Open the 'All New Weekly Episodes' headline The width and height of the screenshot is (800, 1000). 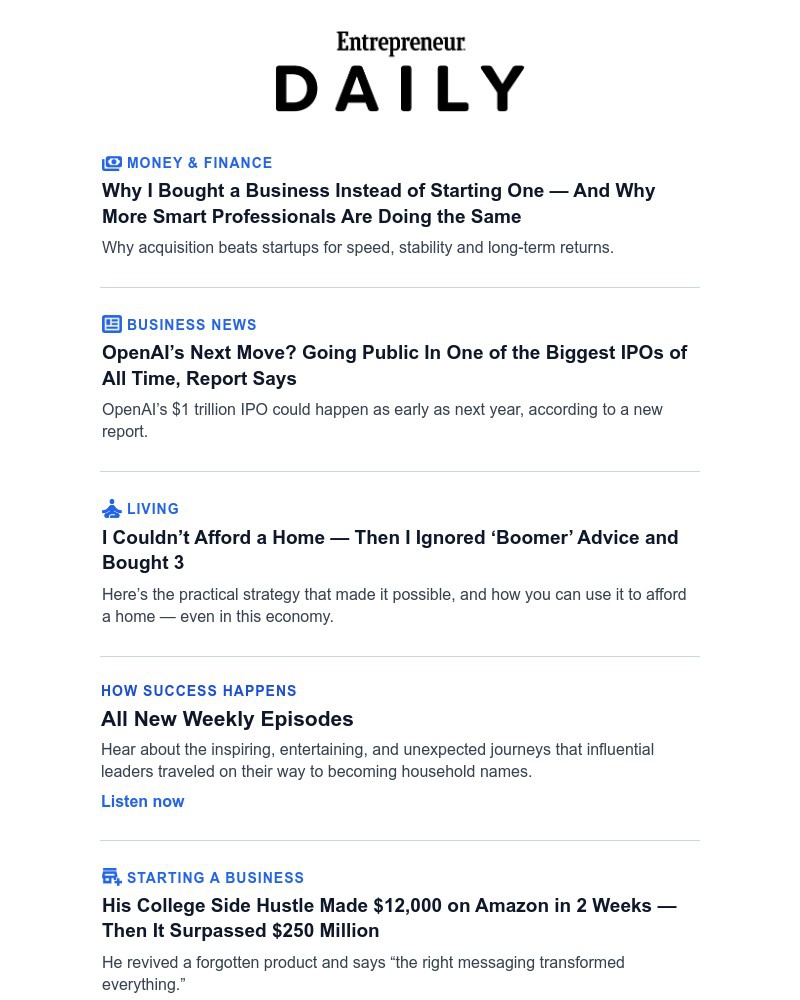pyautogui.click(x=227, y=719)
